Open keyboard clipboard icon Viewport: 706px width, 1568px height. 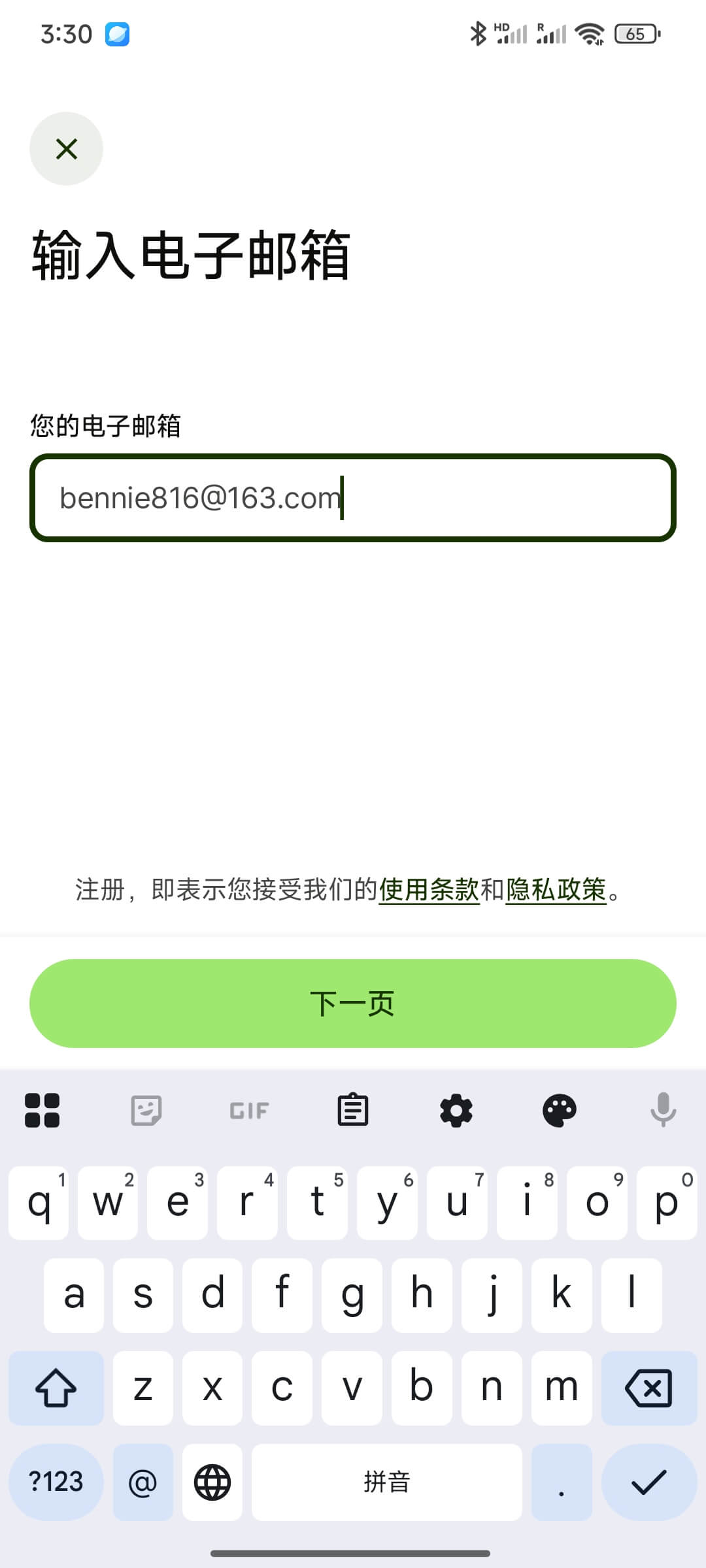click(x=353, y=1110)
